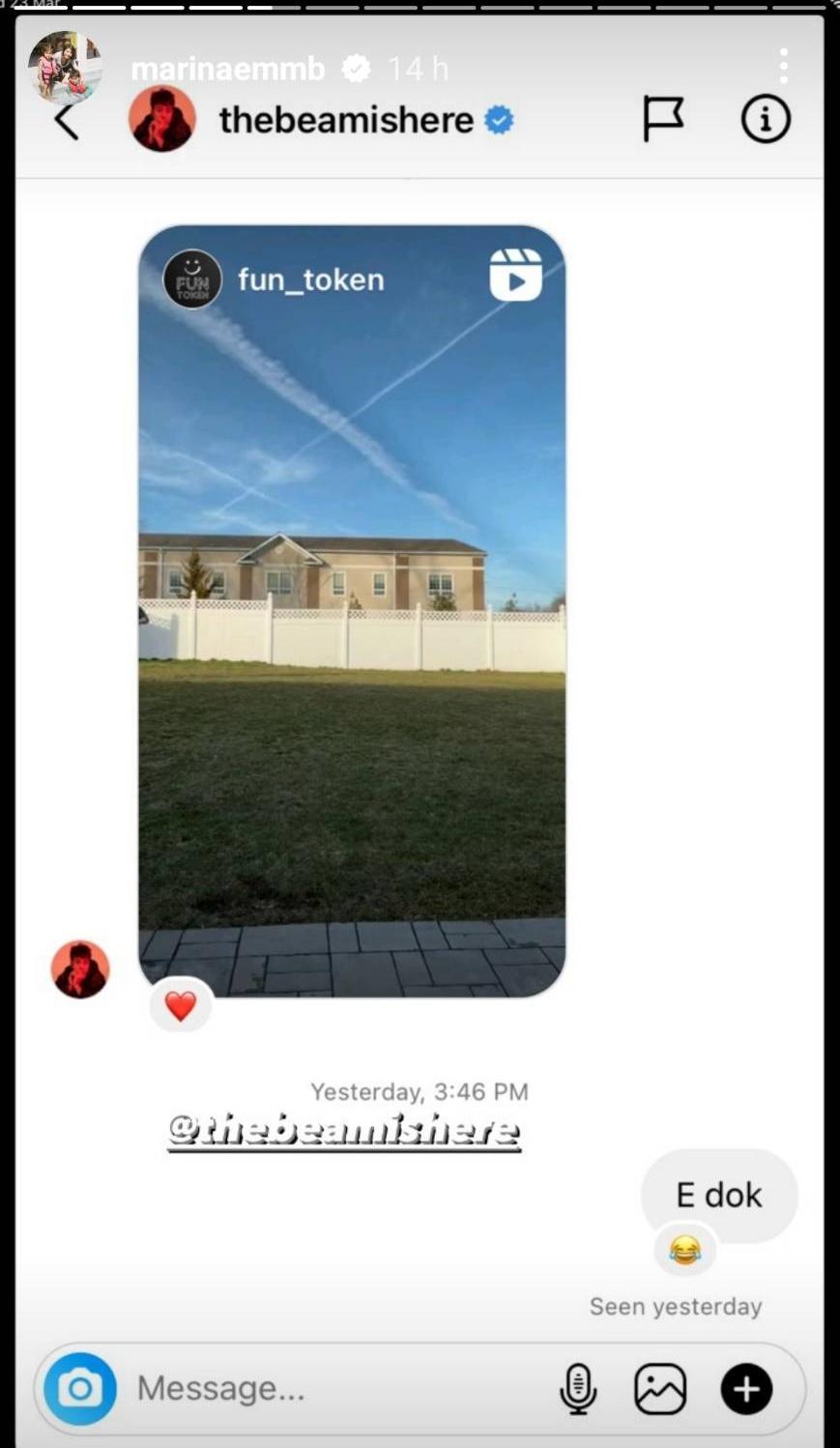Open the @thebeamishere mention sticker

[344, 1130]
